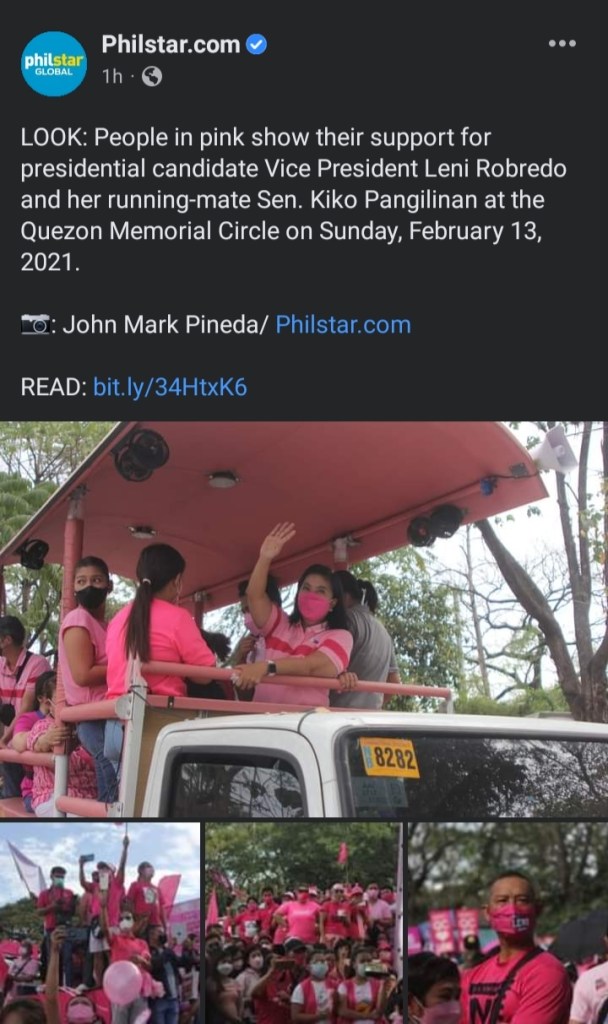This screenshot has height=1024, width=608.
Task: Open the bit.ly/34HtxK6 read link
Action: tap(170, 387)
